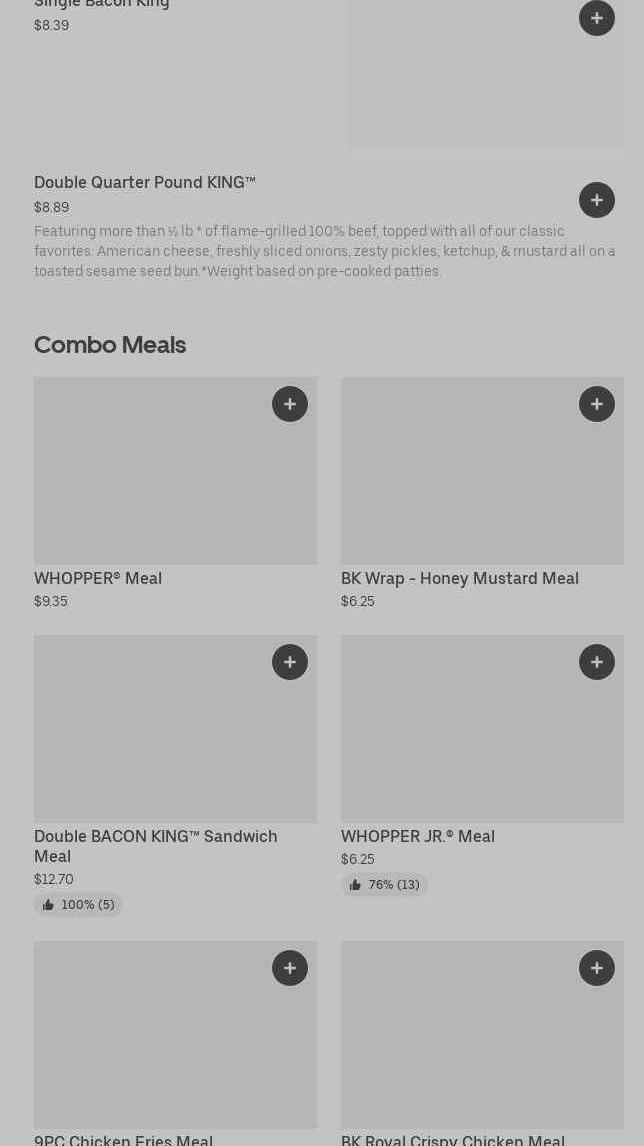The width and height of the screenshot is (644, 1146).
Task: Add BK Royal Crispy Chicken Meal
Action: click(596, 968)
